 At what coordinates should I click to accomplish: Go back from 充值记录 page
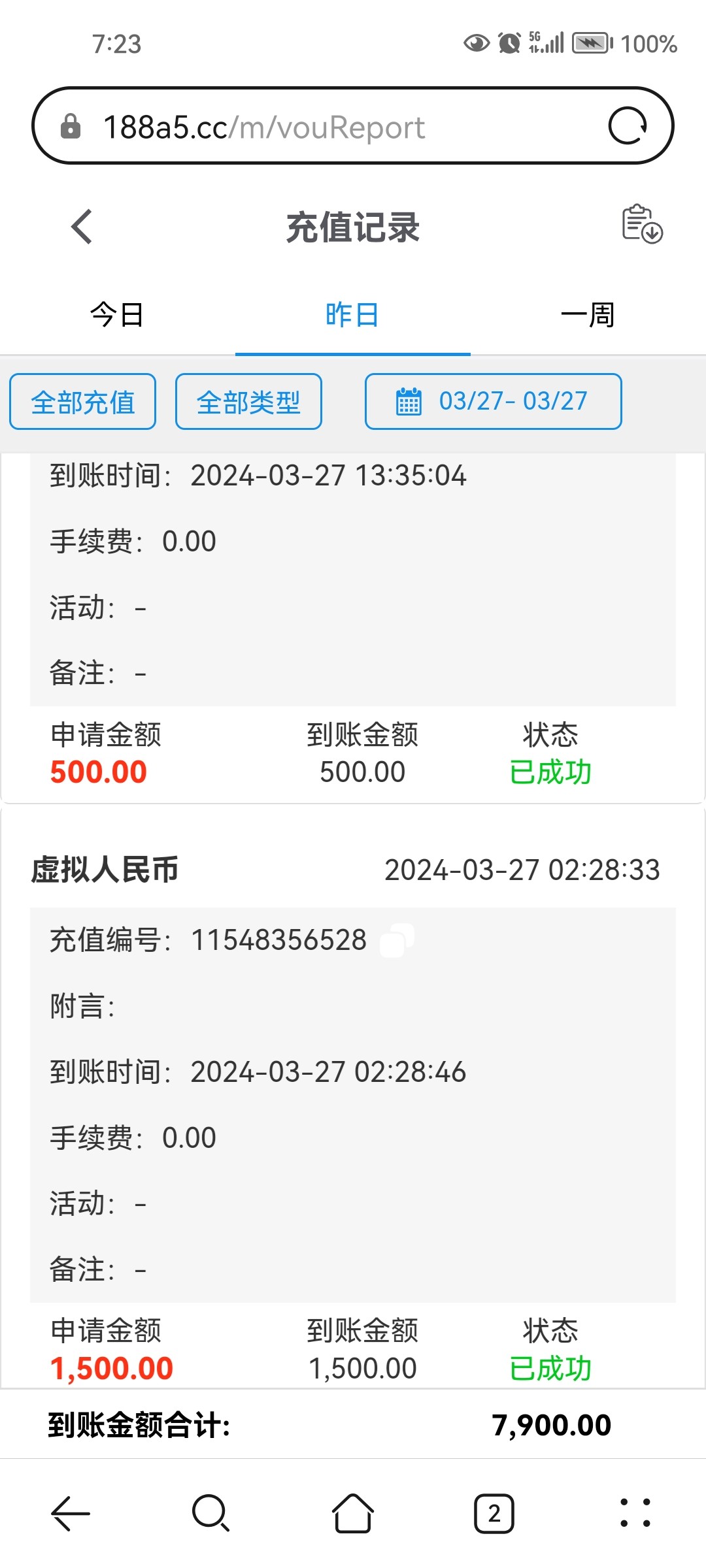(82, 227)
